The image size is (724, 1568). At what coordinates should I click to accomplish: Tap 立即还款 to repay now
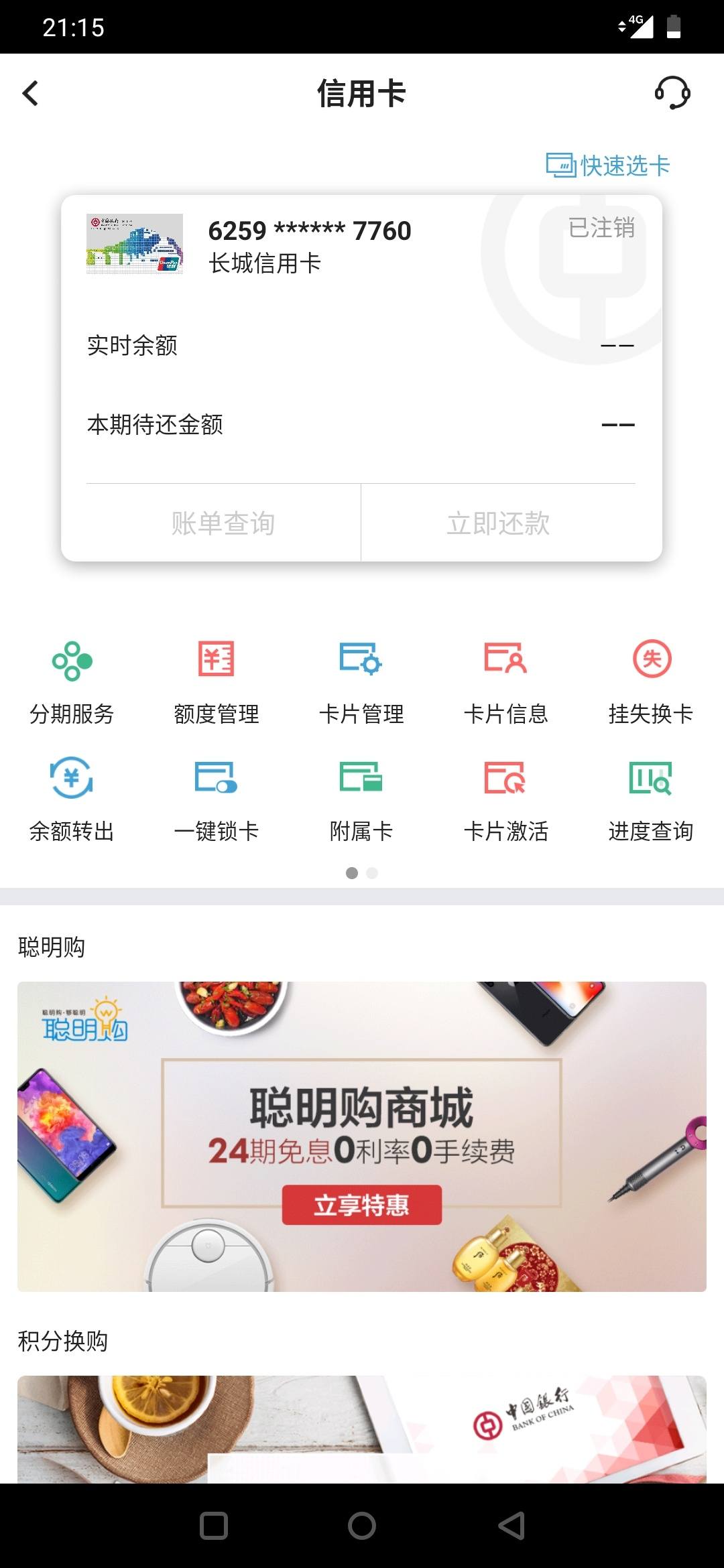click(498, 523)
